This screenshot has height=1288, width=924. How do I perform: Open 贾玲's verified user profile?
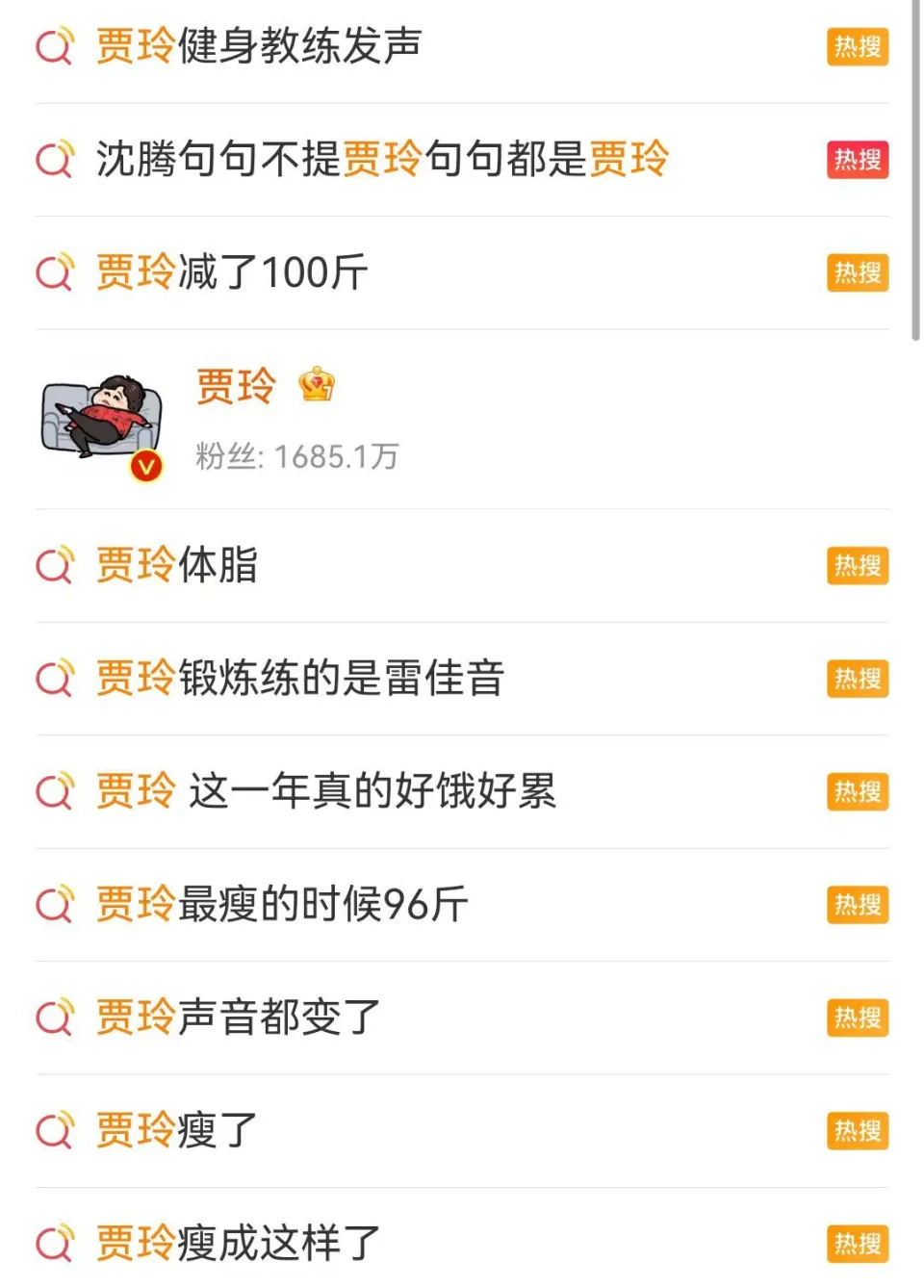(236, 387)
